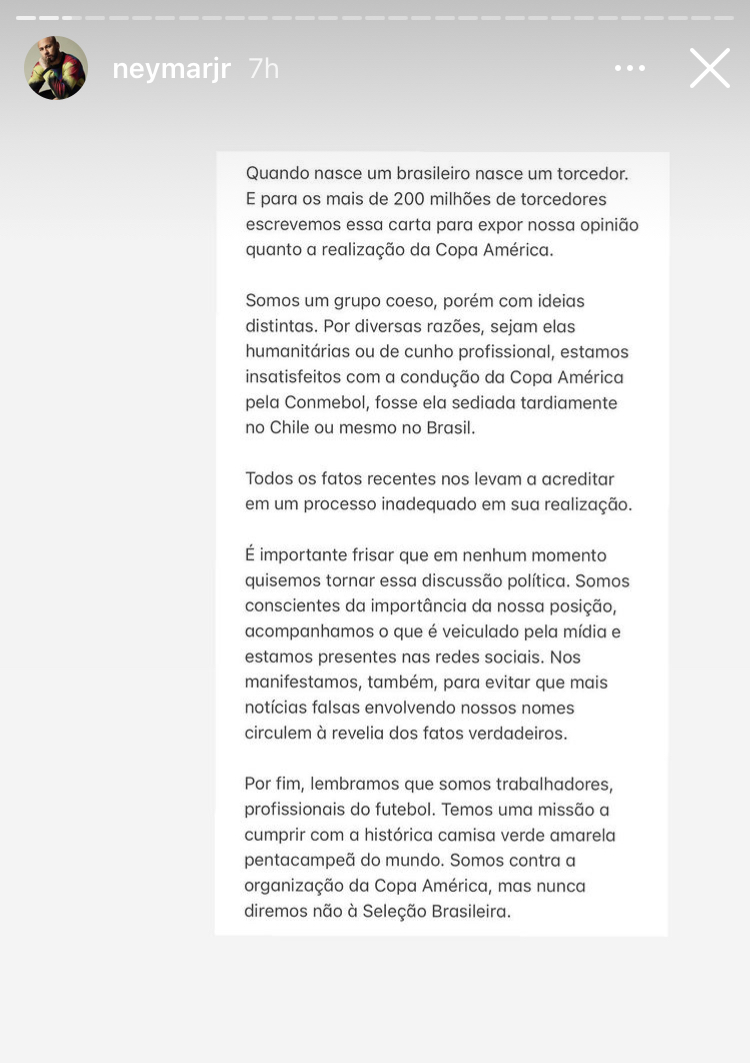Image resolution: width=750 pixels, height=1063 pixels.
Task: Close the story viewer
Action: 709,68
